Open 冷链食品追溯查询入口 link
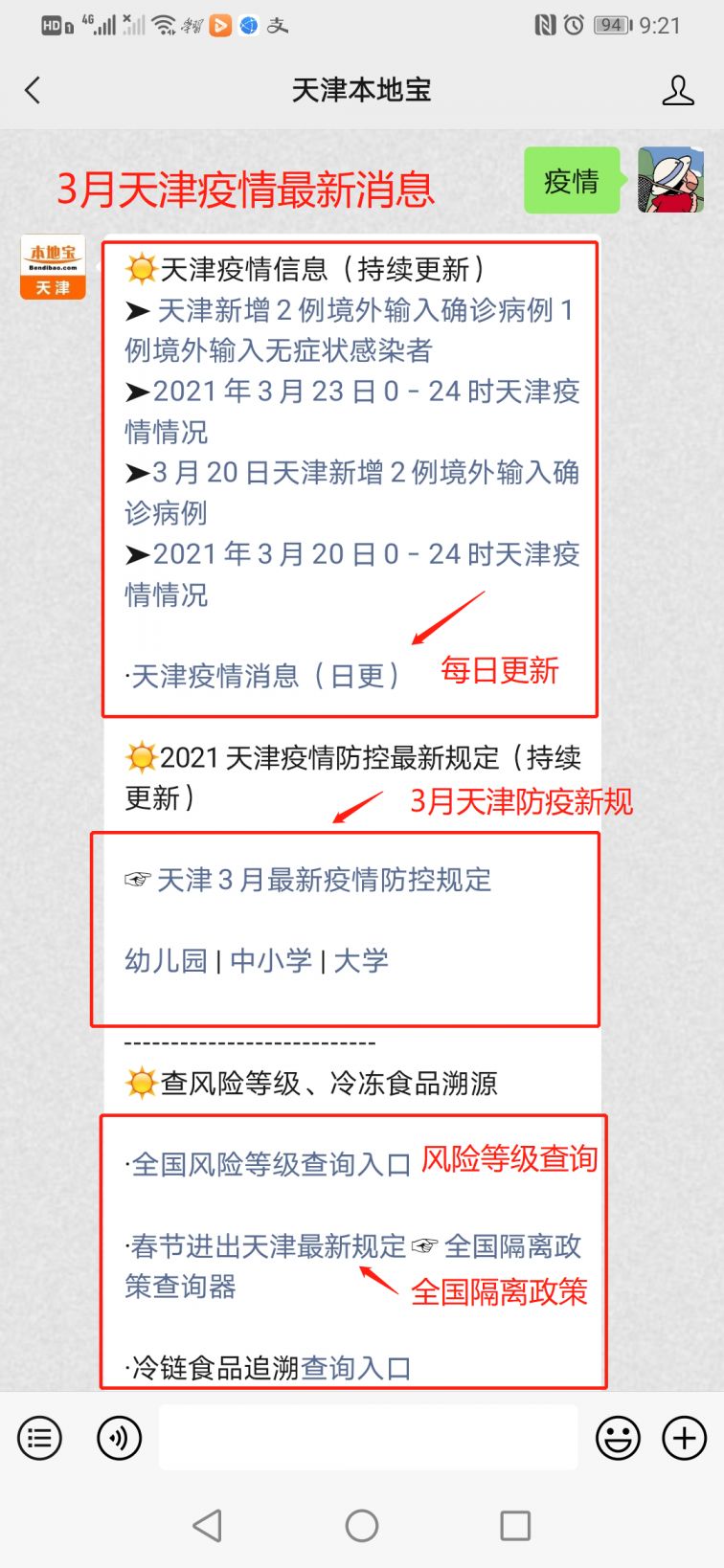Image resolution: width=724 pixels, height=1568 pixels. 271,1368
